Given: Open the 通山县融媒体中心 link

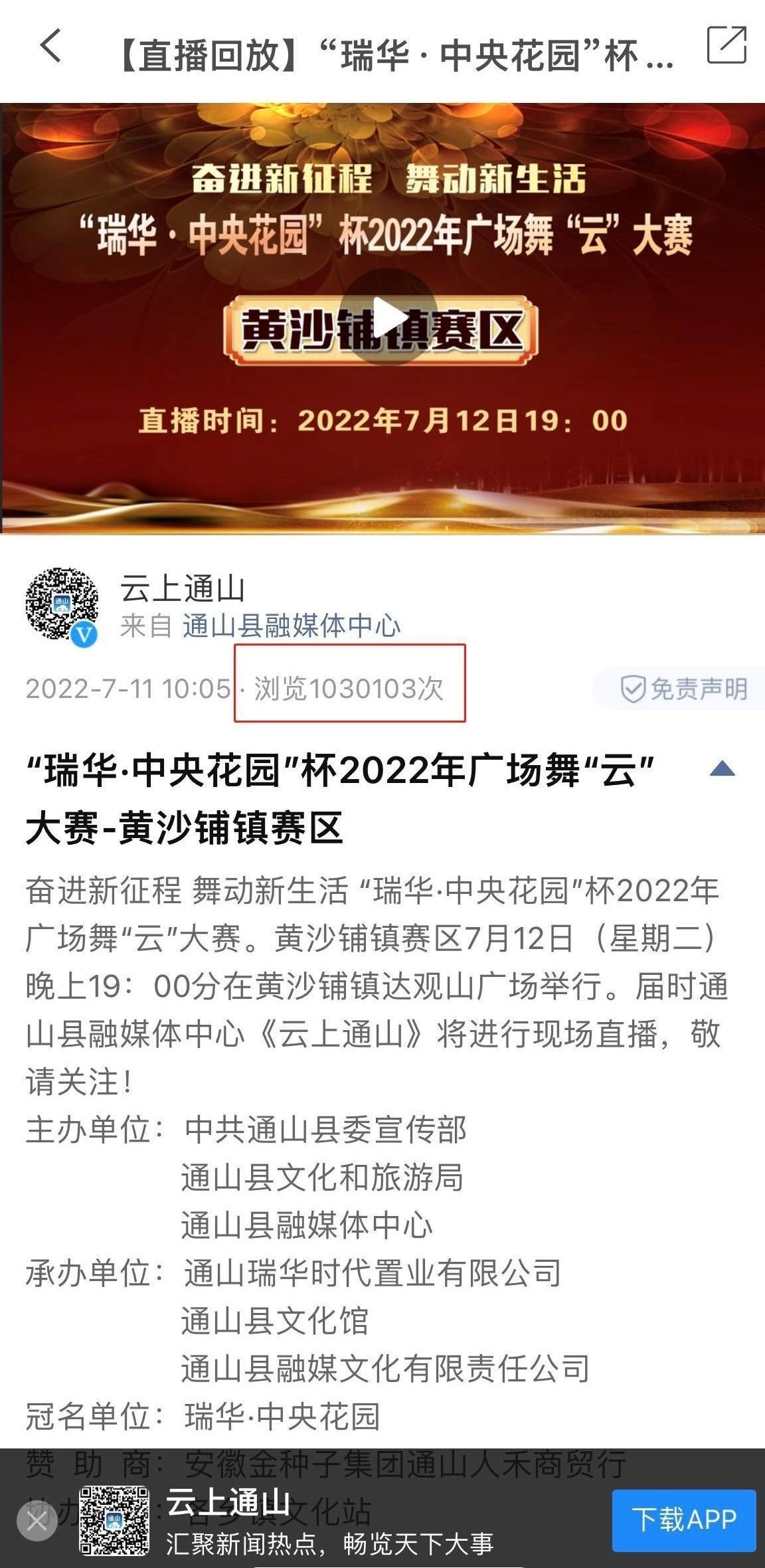Looking at the screenshot, I should pos(292,626).
